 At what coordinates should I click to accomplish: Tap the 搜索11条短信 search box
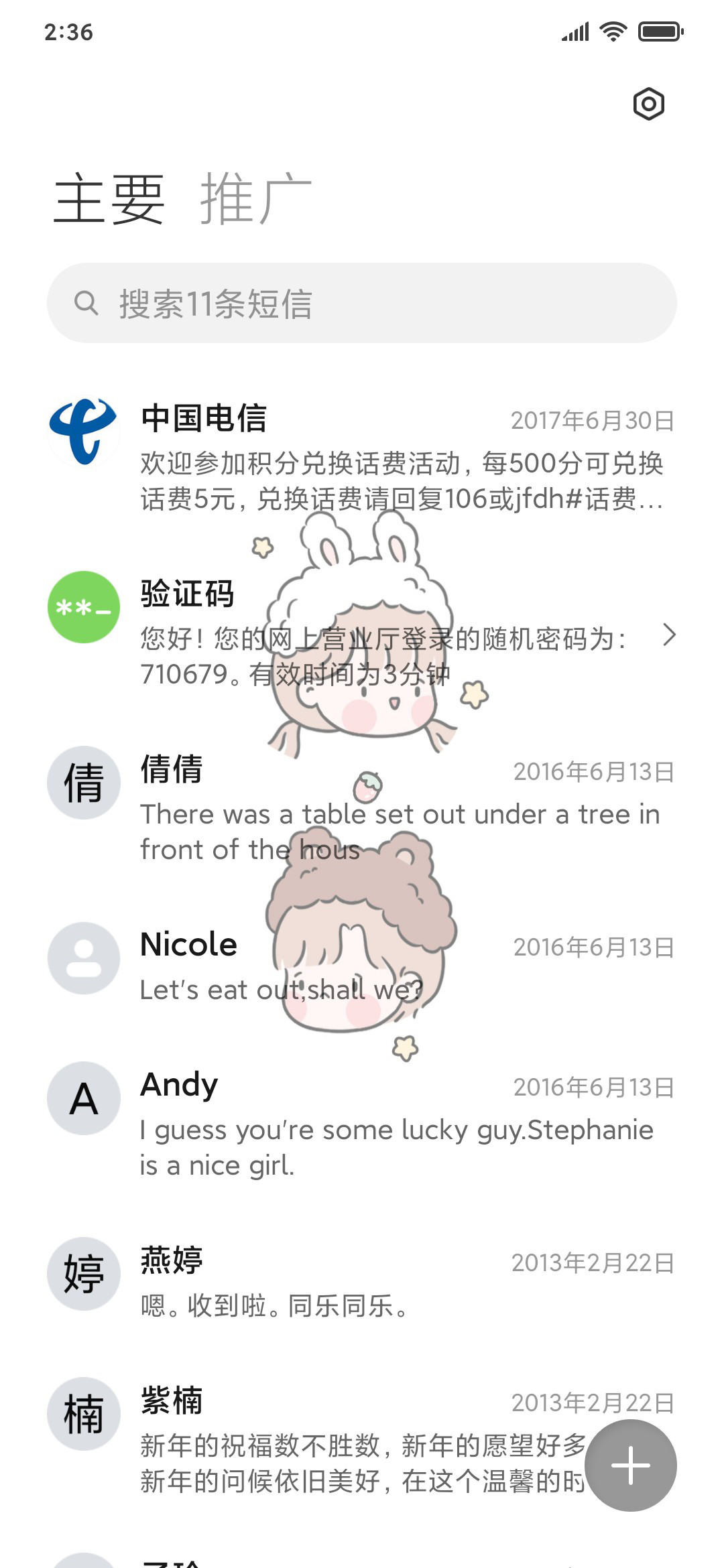coord(362,303)
